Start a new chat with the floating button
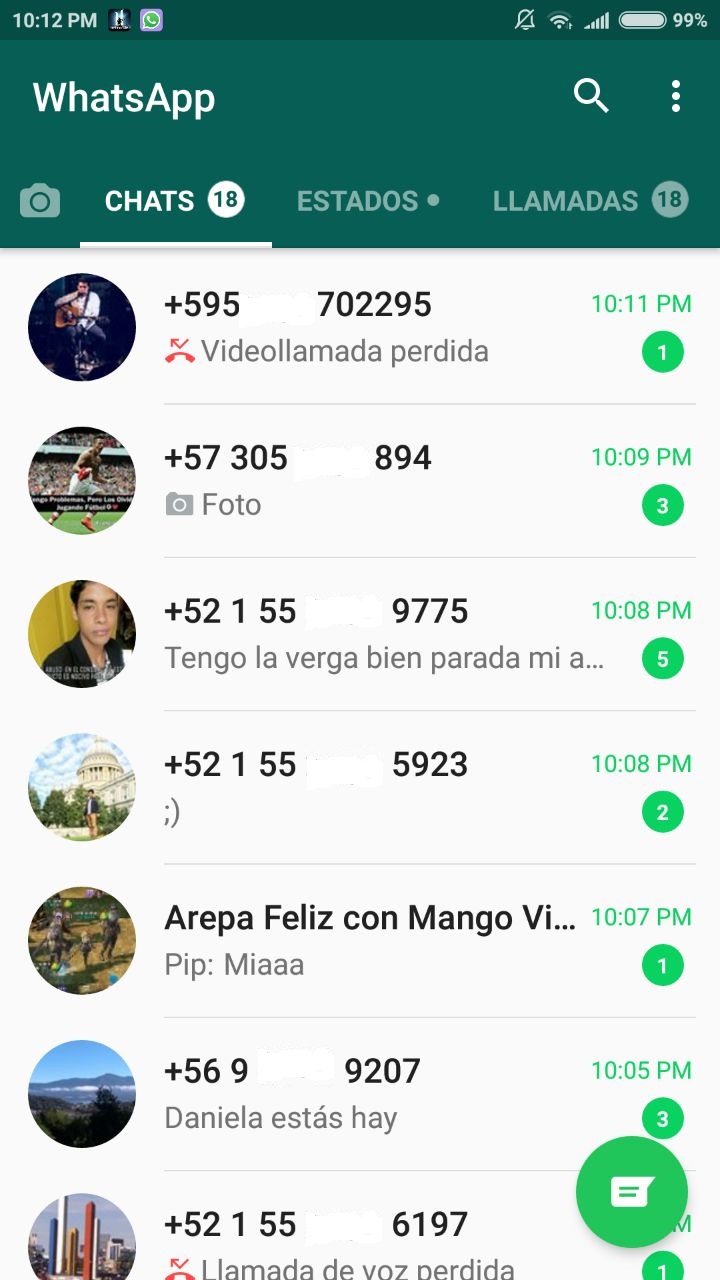Viewport: 720px width, 1280px height. pyautogui.click(x=632, y=1192)
